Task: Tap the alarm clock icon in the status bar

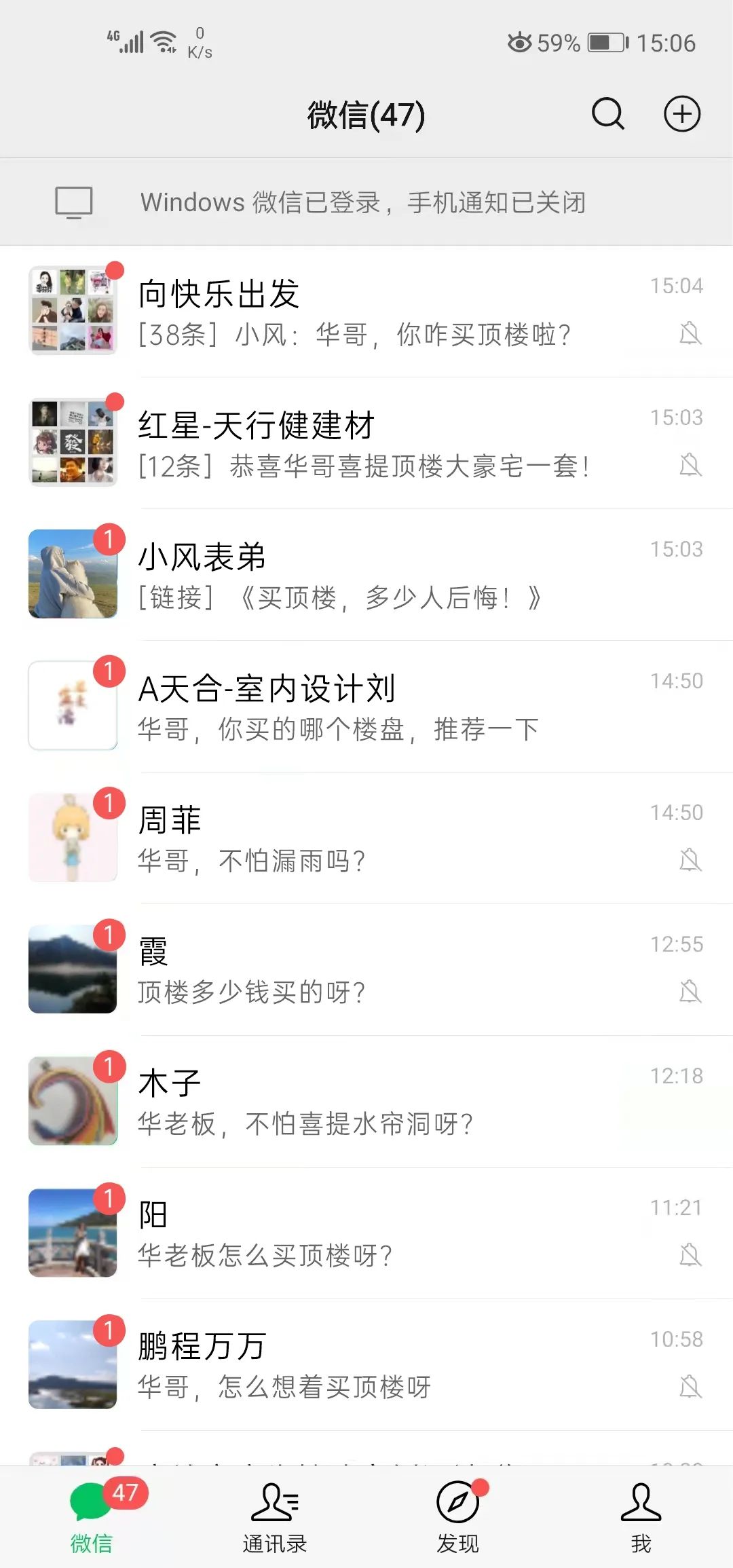Action: tap(521, 42)
